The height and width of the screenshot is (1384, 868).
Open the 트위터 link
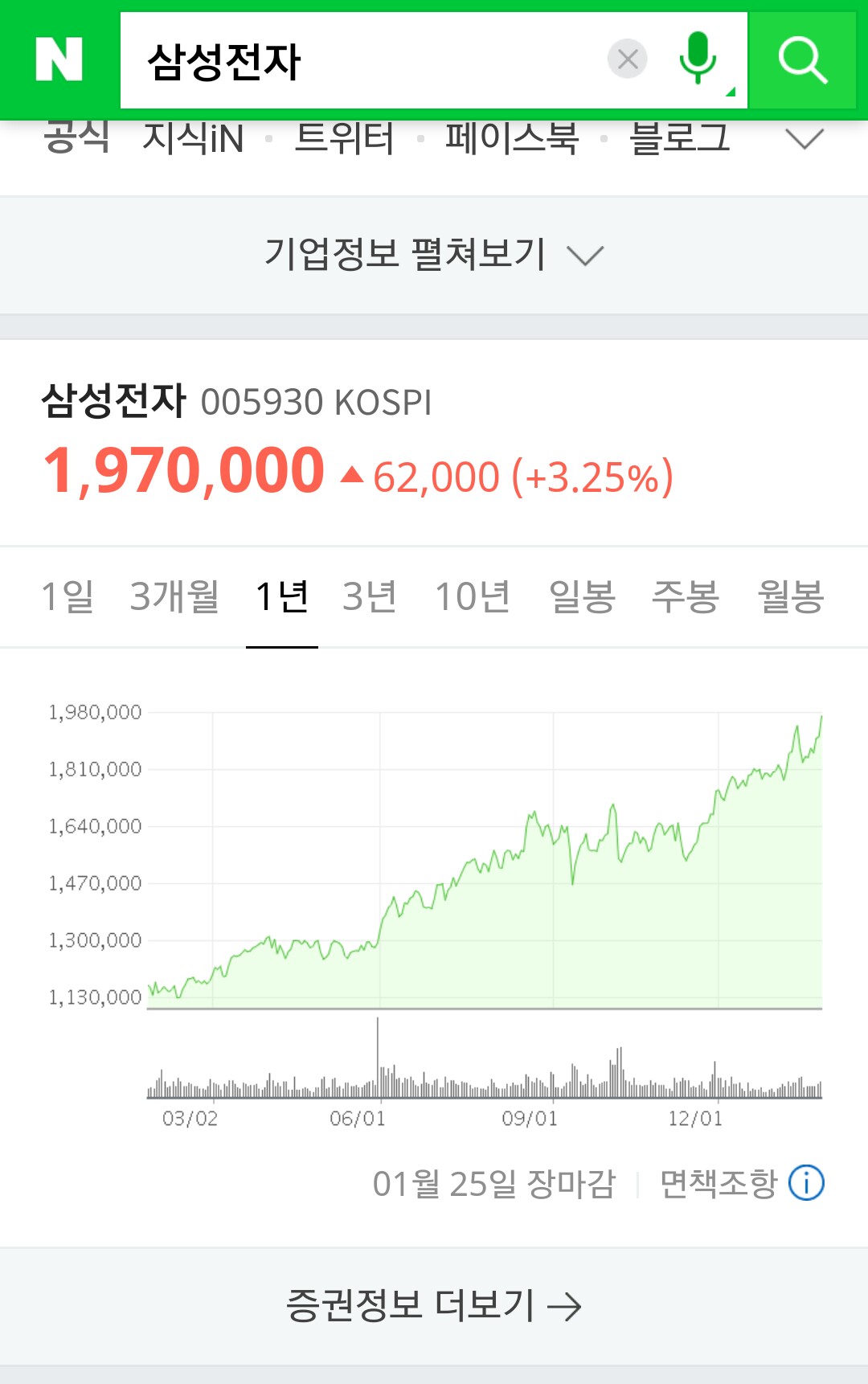pyautogui.click(x=344, y=137)
